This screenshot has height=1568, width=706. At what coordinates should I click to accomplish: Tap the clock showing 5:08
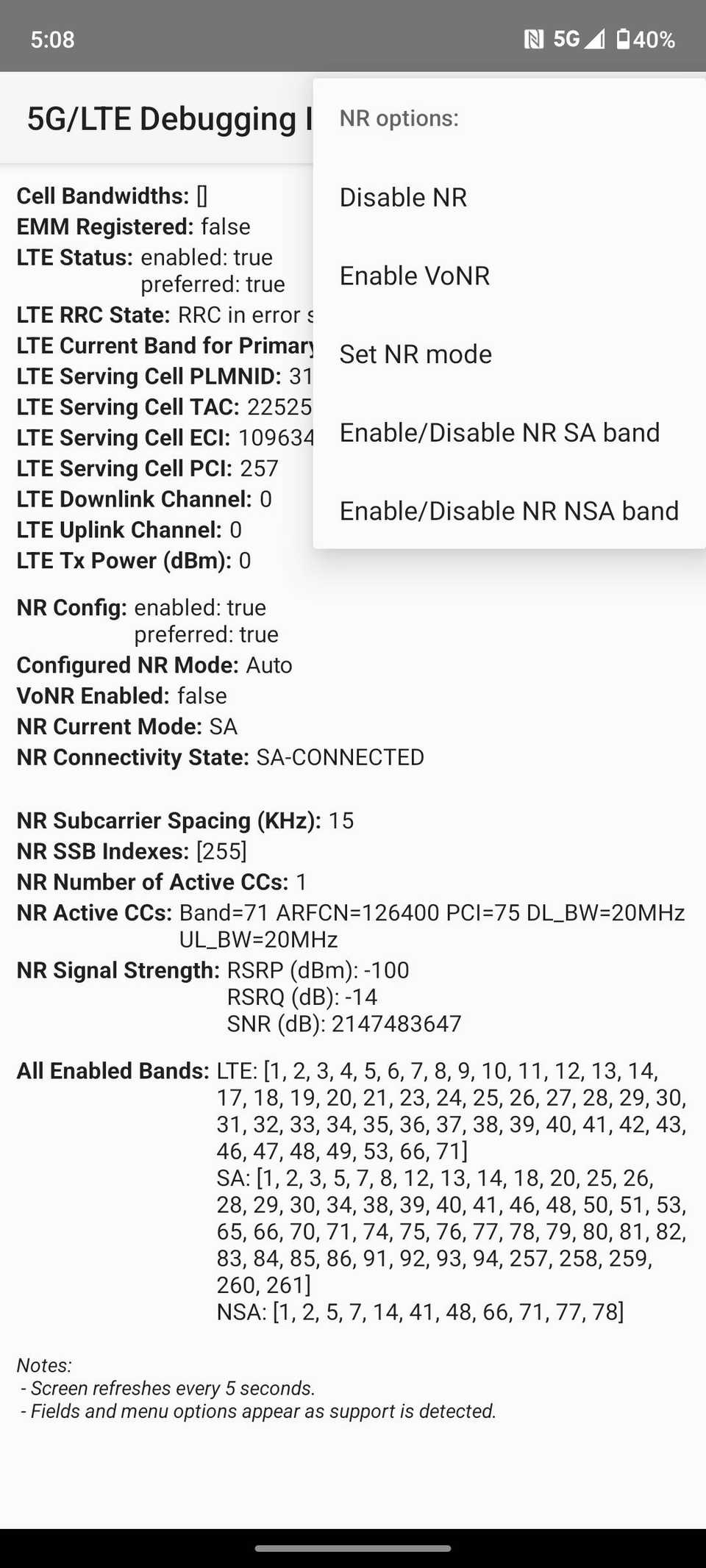point(51,38)
